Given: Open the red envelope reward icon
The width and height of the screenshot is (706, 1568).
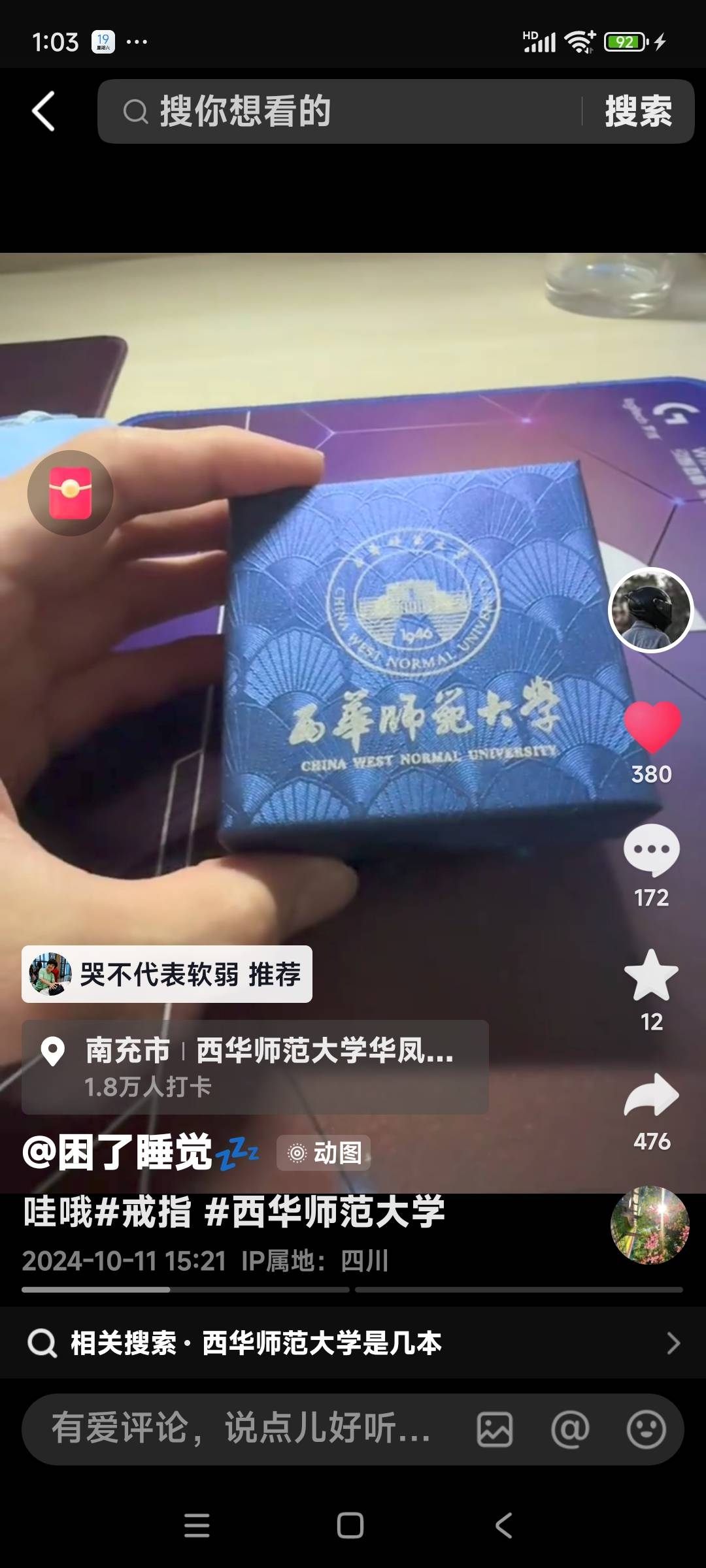Looking at the screenshot, I should coord(70,493).
